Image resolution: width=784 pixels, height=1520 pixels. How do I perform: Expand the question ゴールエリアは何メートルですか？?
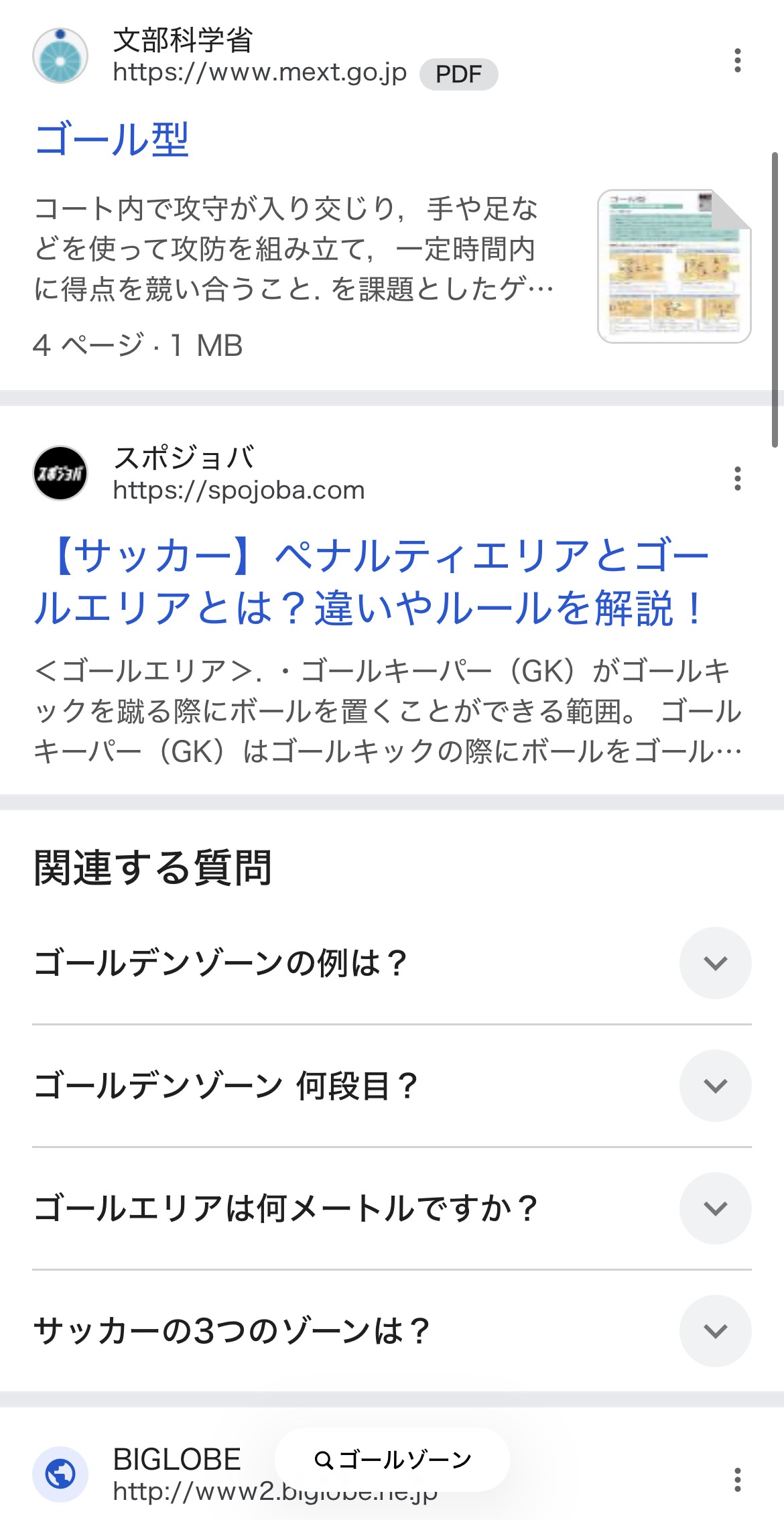pos(715,1208)
